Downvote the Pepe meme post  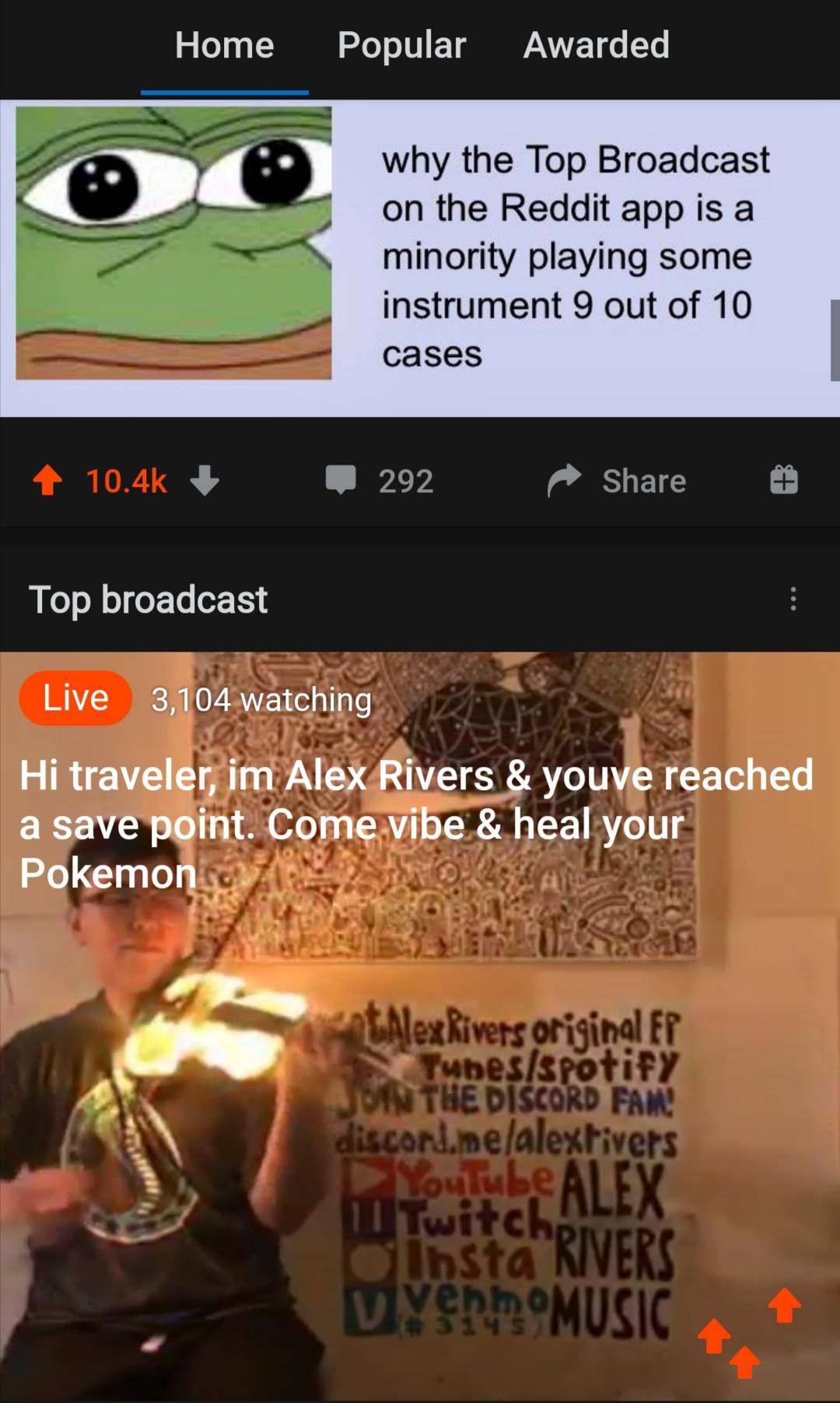(205, 481)
